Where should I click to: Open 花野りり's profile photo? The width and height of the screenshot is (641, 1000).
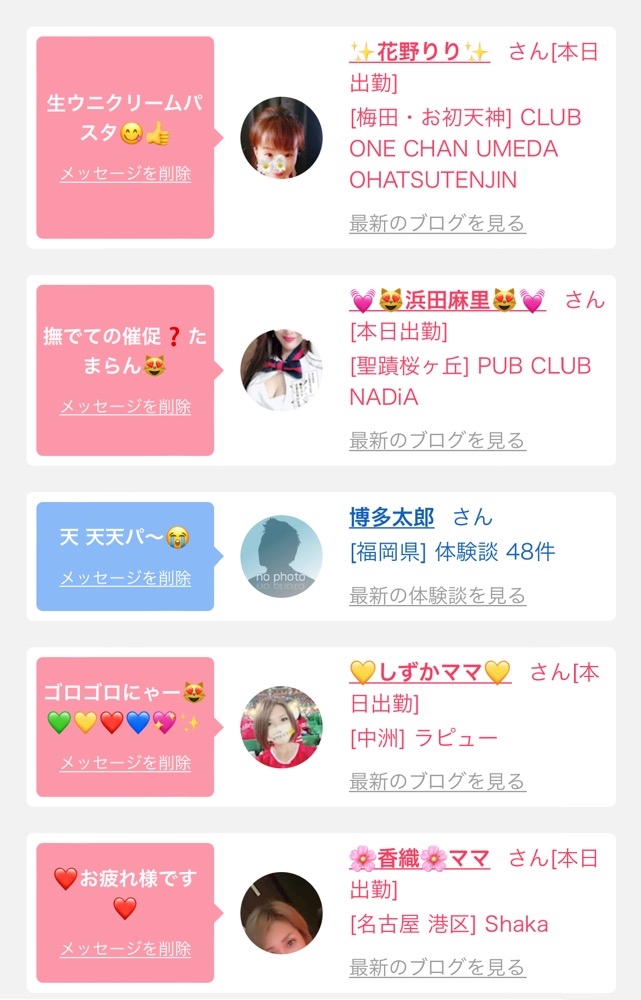click(281, 138)
